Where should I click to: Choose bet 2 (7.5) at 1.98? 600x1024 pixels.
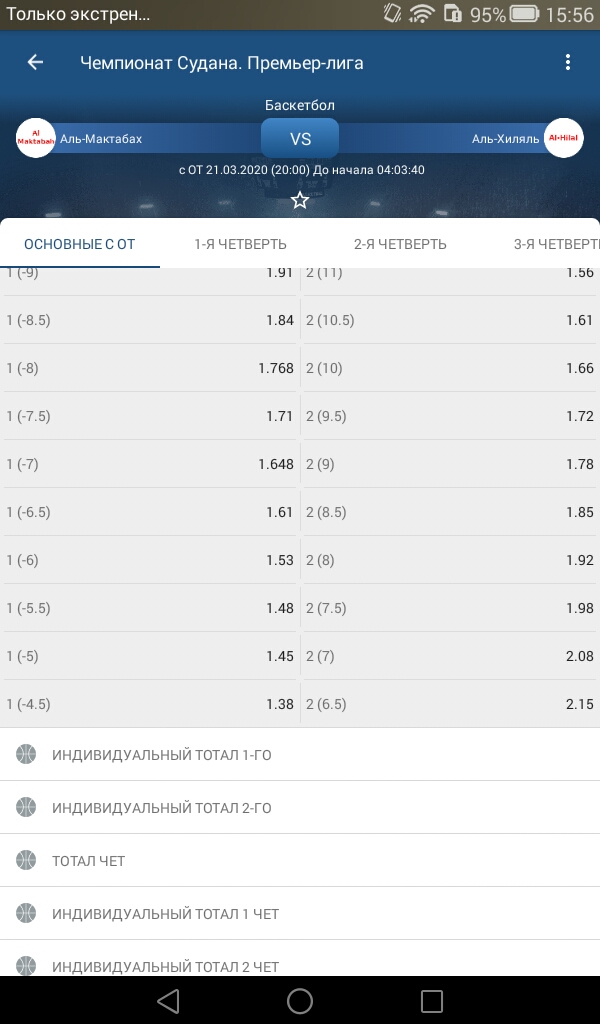(x=450, y=608)
